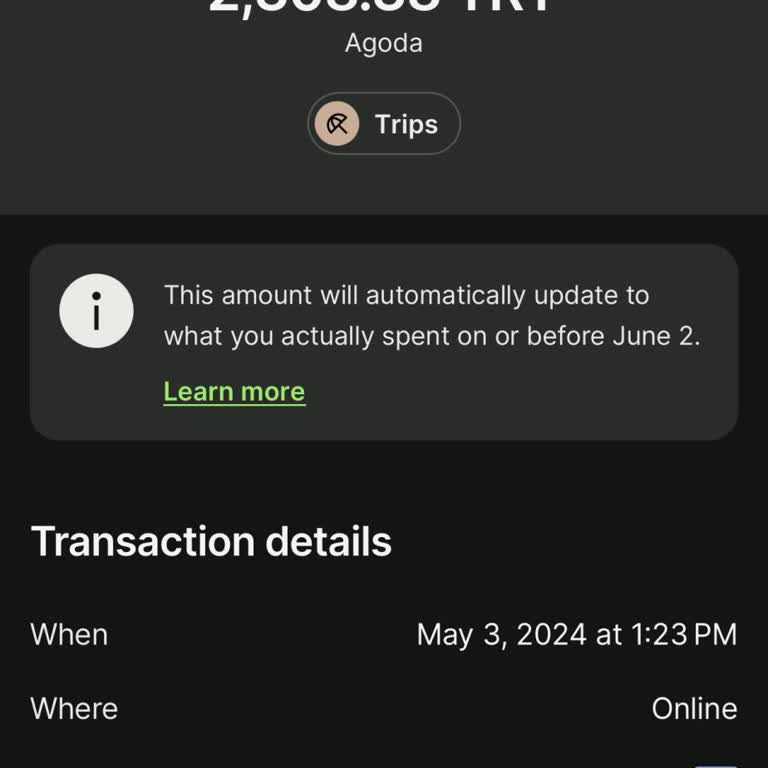This screenshot has height=768, width=768.
Task: Open the Trips category chip
Action: click(384, 124)
